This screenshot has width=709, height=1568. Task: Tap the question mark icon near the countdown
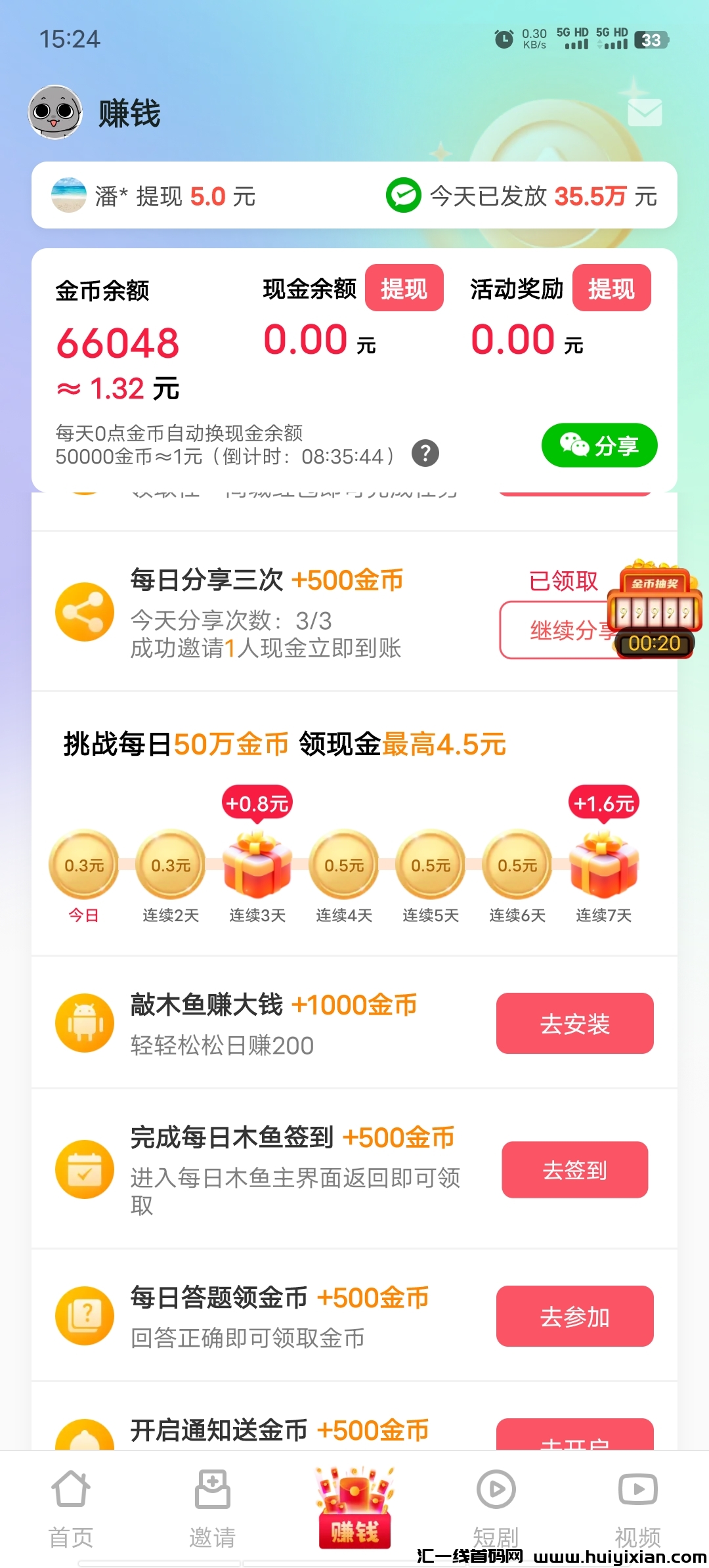(x=425, y=452)
